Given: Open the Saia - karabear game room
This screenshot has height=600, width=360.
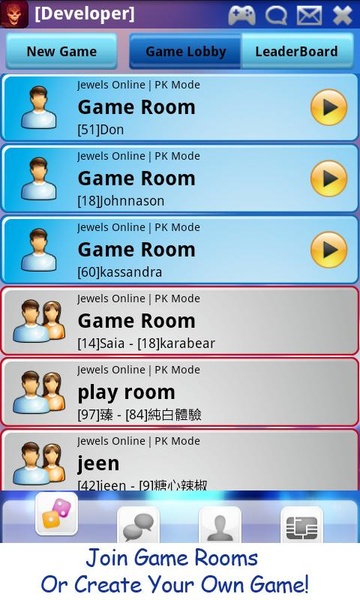Looking at the screenshot, I should 180,321.
